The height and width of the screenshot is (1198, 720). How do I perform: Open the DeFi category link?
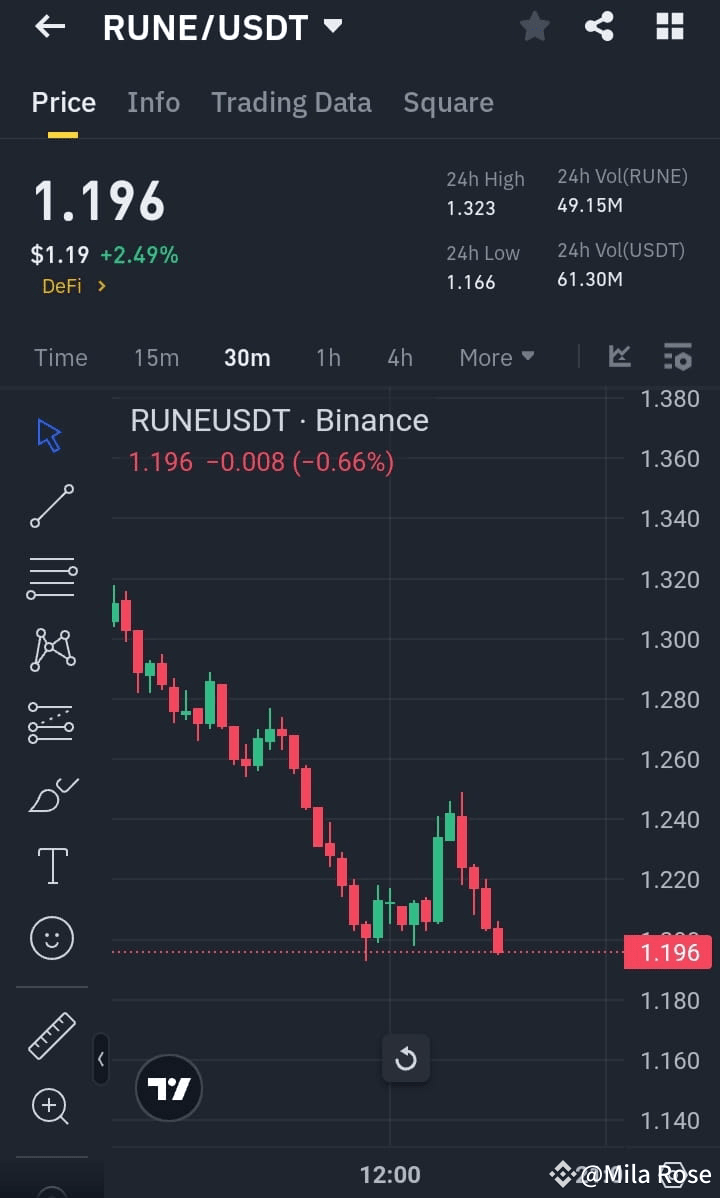pos(63,286)
